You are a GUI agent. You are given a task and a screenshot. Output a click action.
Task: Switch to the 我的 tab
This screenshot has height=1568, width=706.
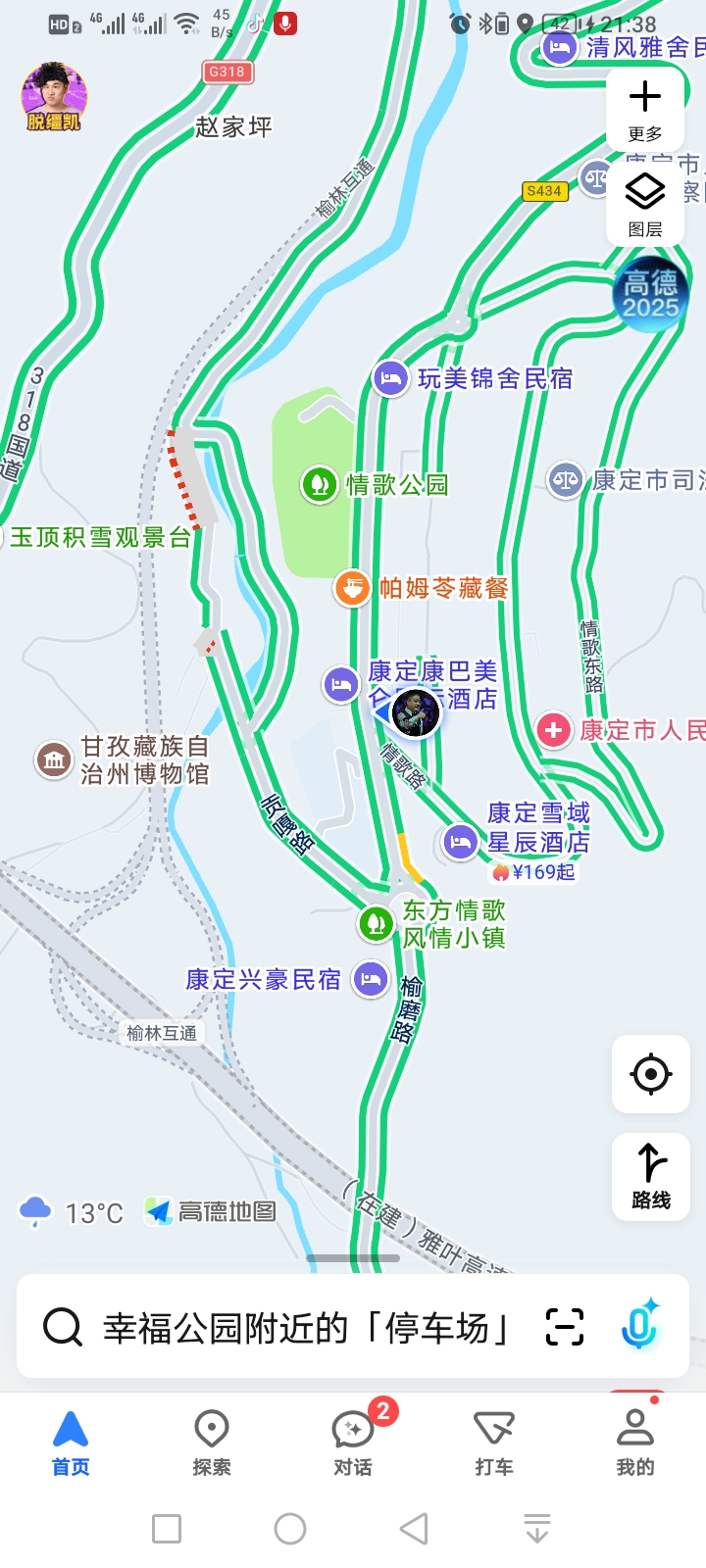[x=635, y=1443]
